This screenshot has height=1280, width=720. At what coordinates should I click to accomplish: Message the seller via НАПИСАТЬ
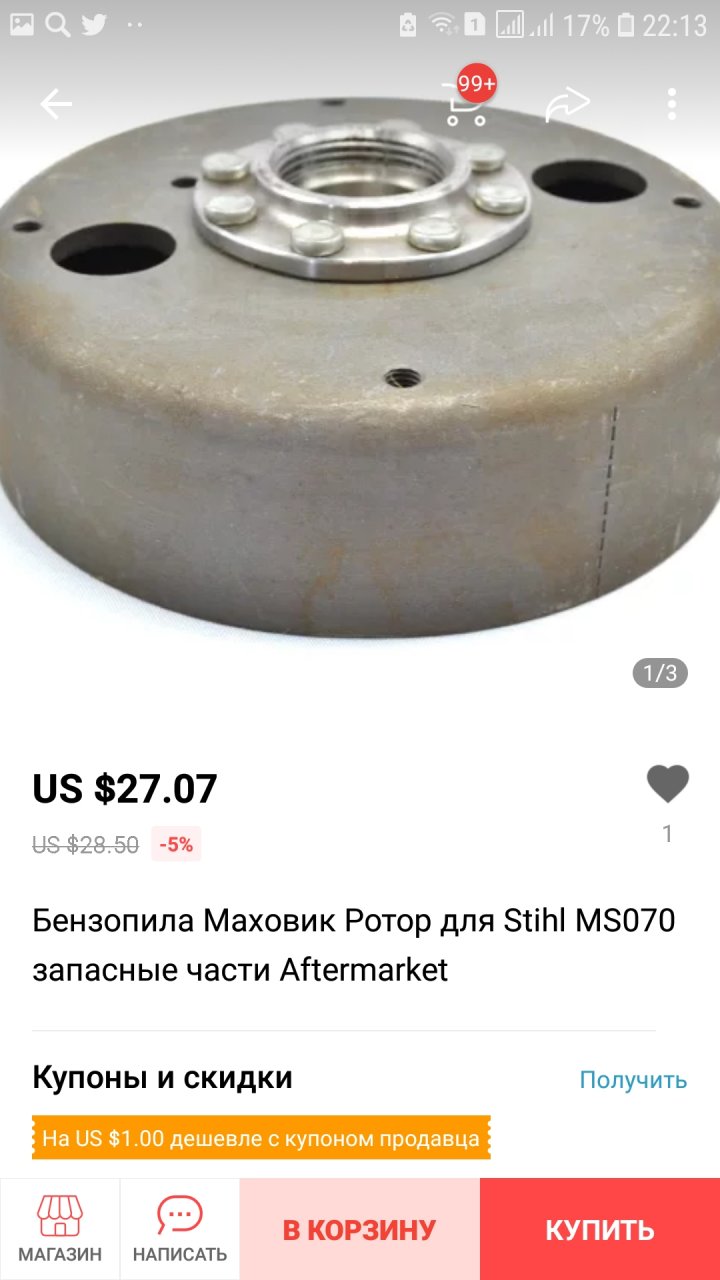coord(180,1229)
